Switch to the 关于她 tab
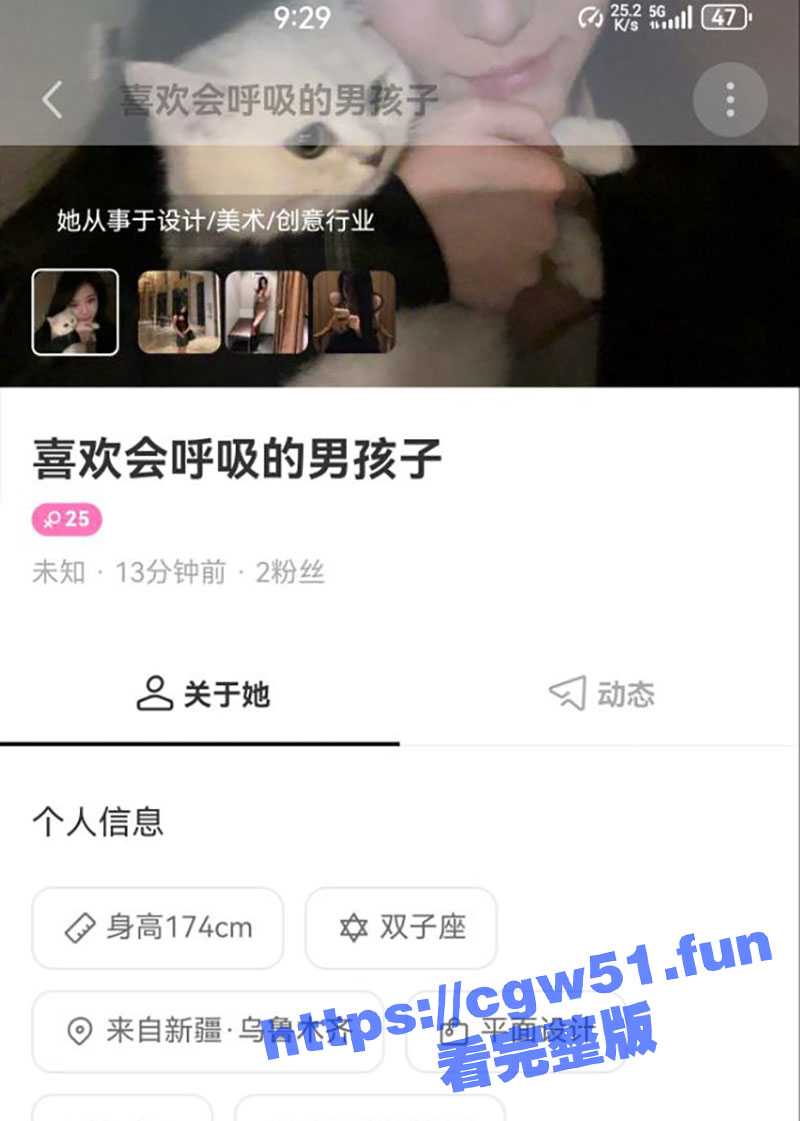 (x=202, y=694)
